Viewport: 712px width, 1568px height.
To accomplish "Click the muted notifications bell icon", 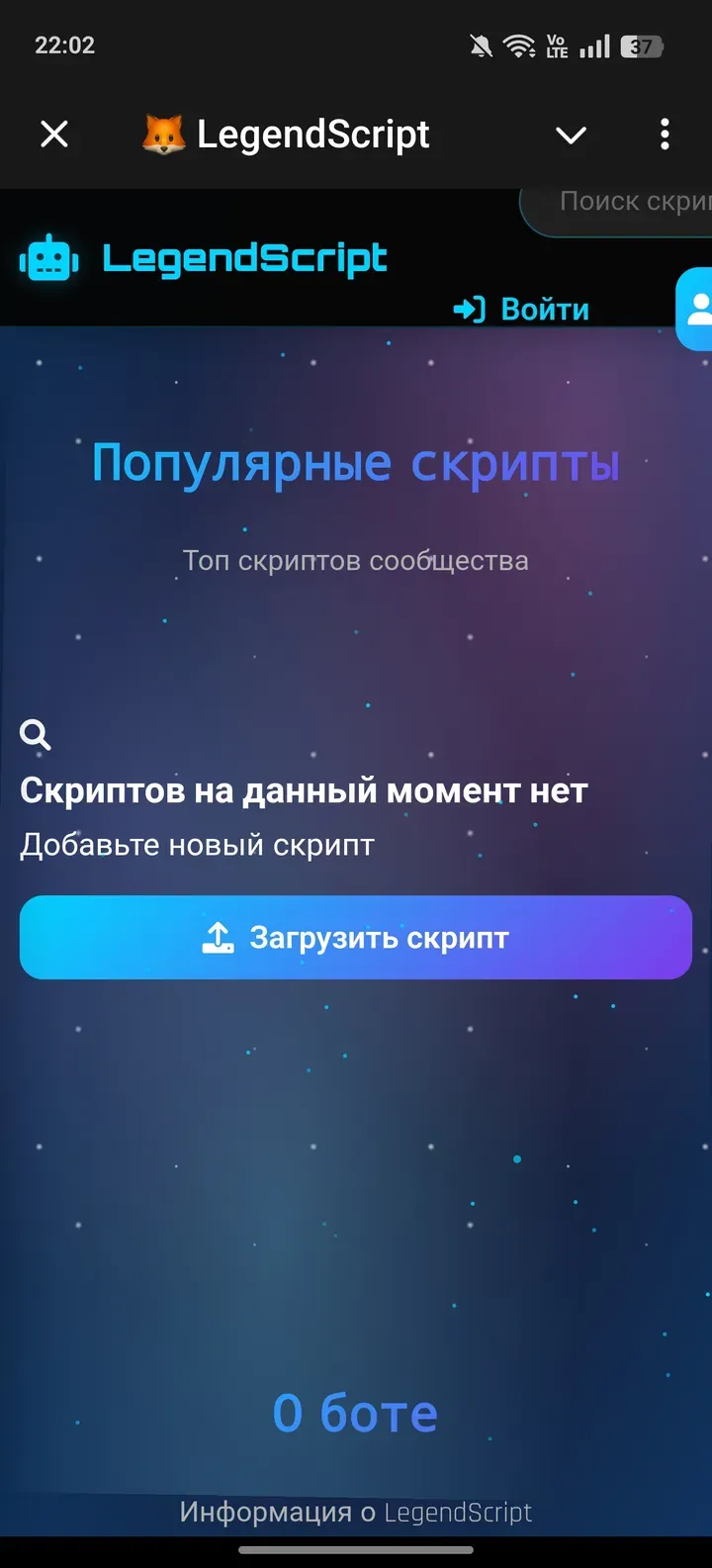I will [481, 46].
